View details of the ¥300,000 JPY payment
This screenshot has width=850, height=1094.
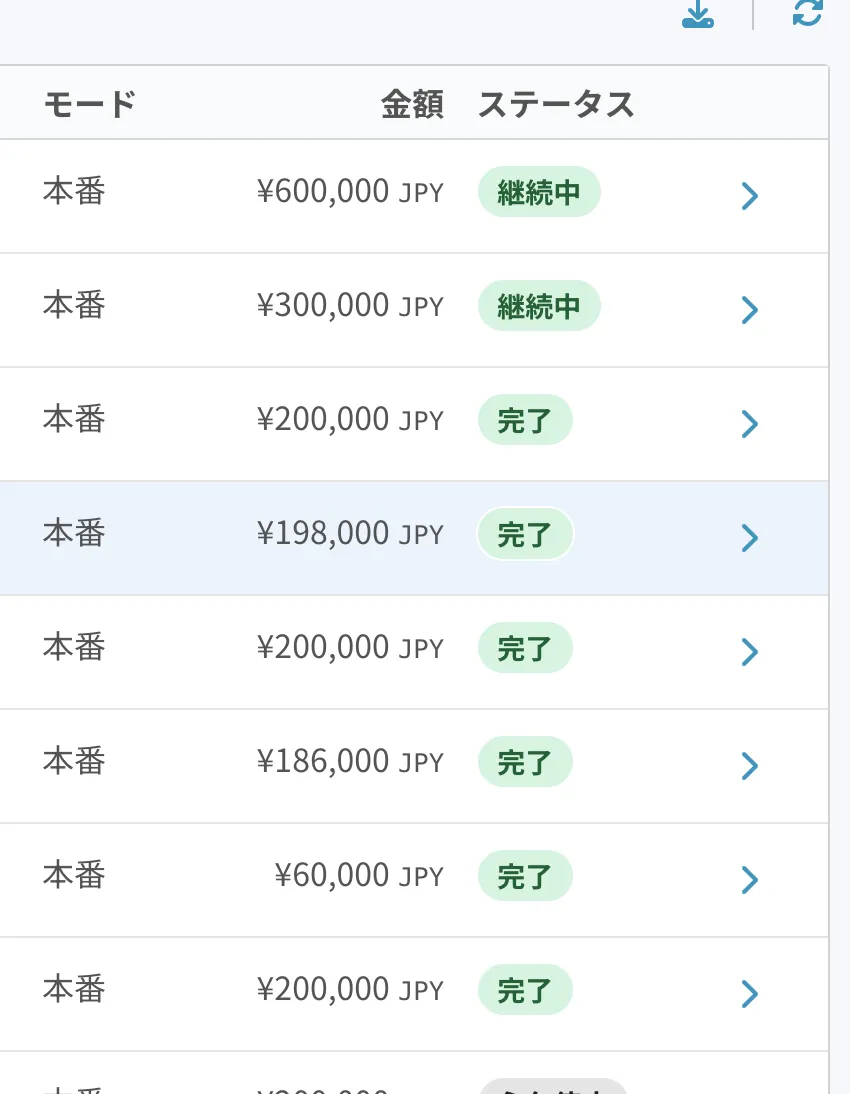(x=749, y=310)
